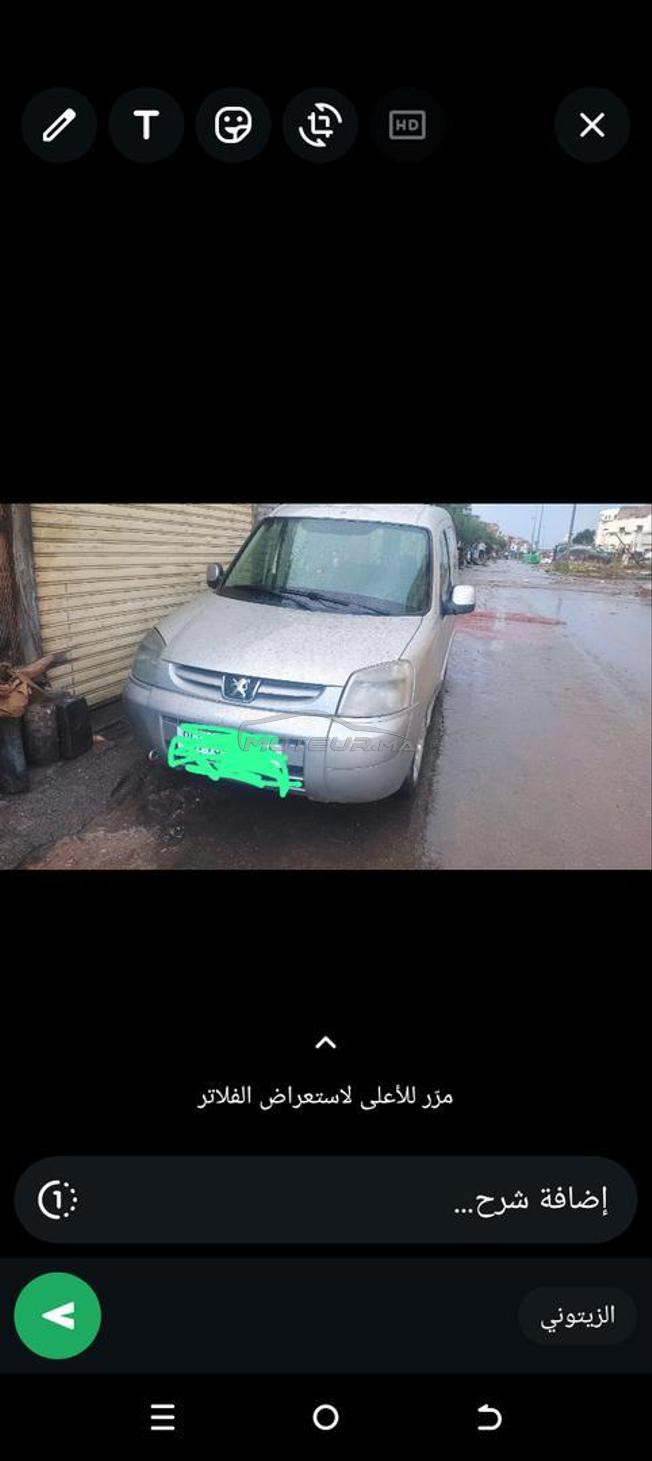The width and height of the screenshot is (652, 1461).
Task: Go back with the system back button
Action: pos(489,1417)
